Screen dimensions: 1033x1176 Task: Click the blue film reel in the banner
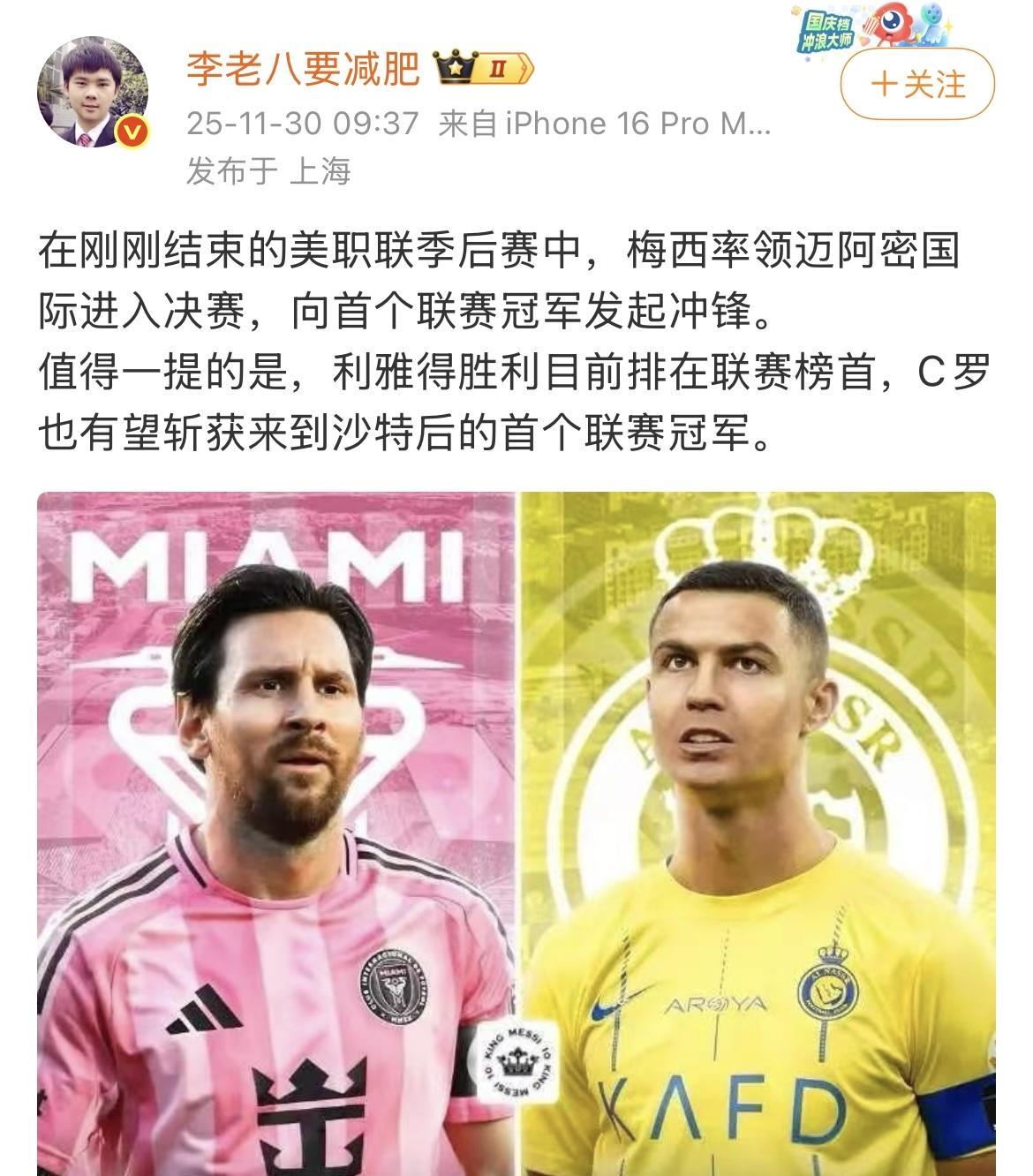click(x=930, y=16)
